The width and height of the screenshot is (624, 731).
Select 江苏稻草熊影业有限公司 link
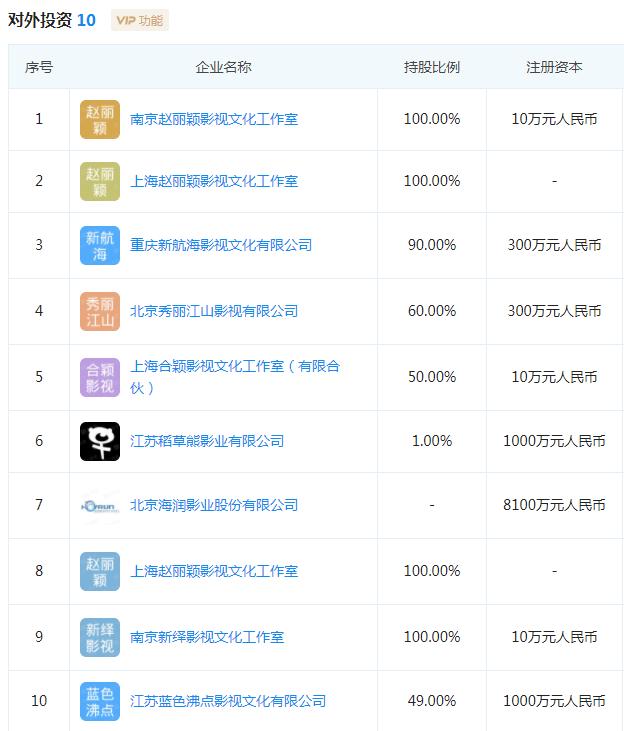207,441
